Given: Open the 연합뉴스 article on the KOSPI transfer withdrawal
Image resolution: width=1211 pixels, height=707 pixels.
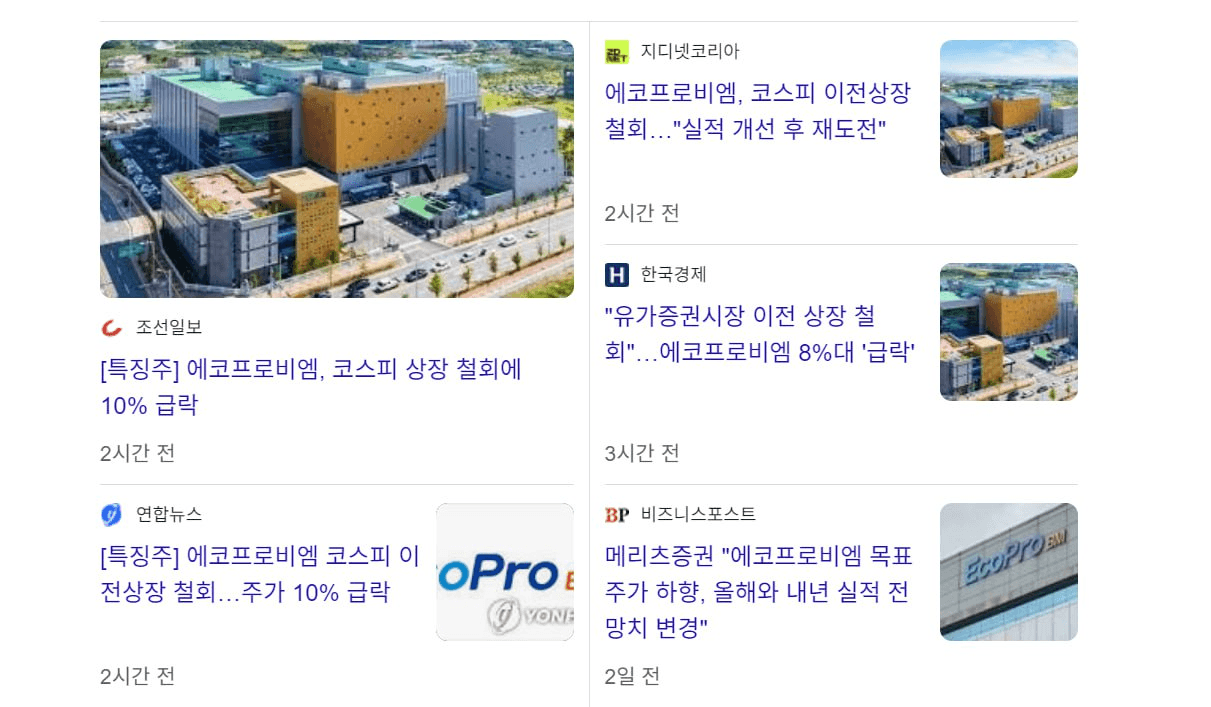Looking at the screenshot, I should [260, 573].
